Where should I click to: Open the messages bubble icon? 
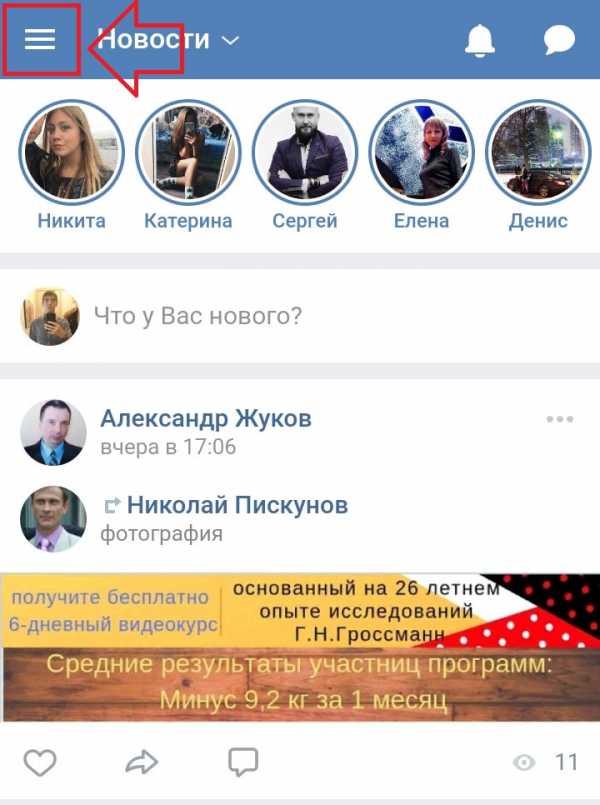tap(559, 40)
